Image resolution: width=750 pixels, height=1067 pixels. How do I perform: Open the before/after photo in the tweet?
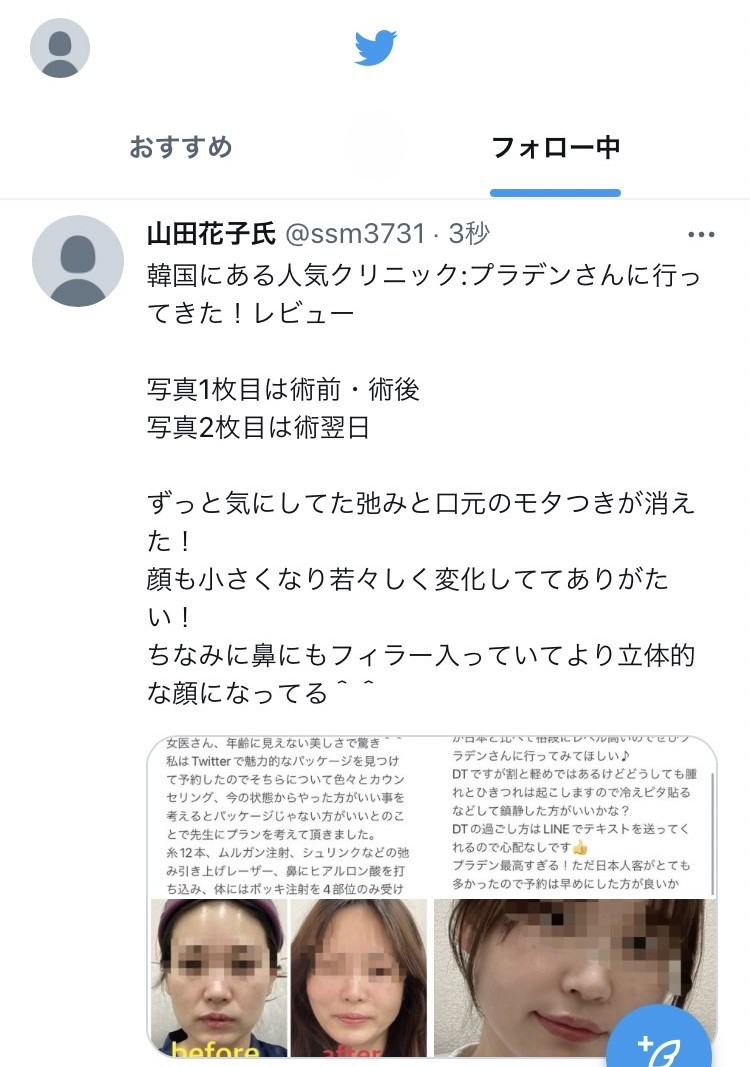[288, 895]
